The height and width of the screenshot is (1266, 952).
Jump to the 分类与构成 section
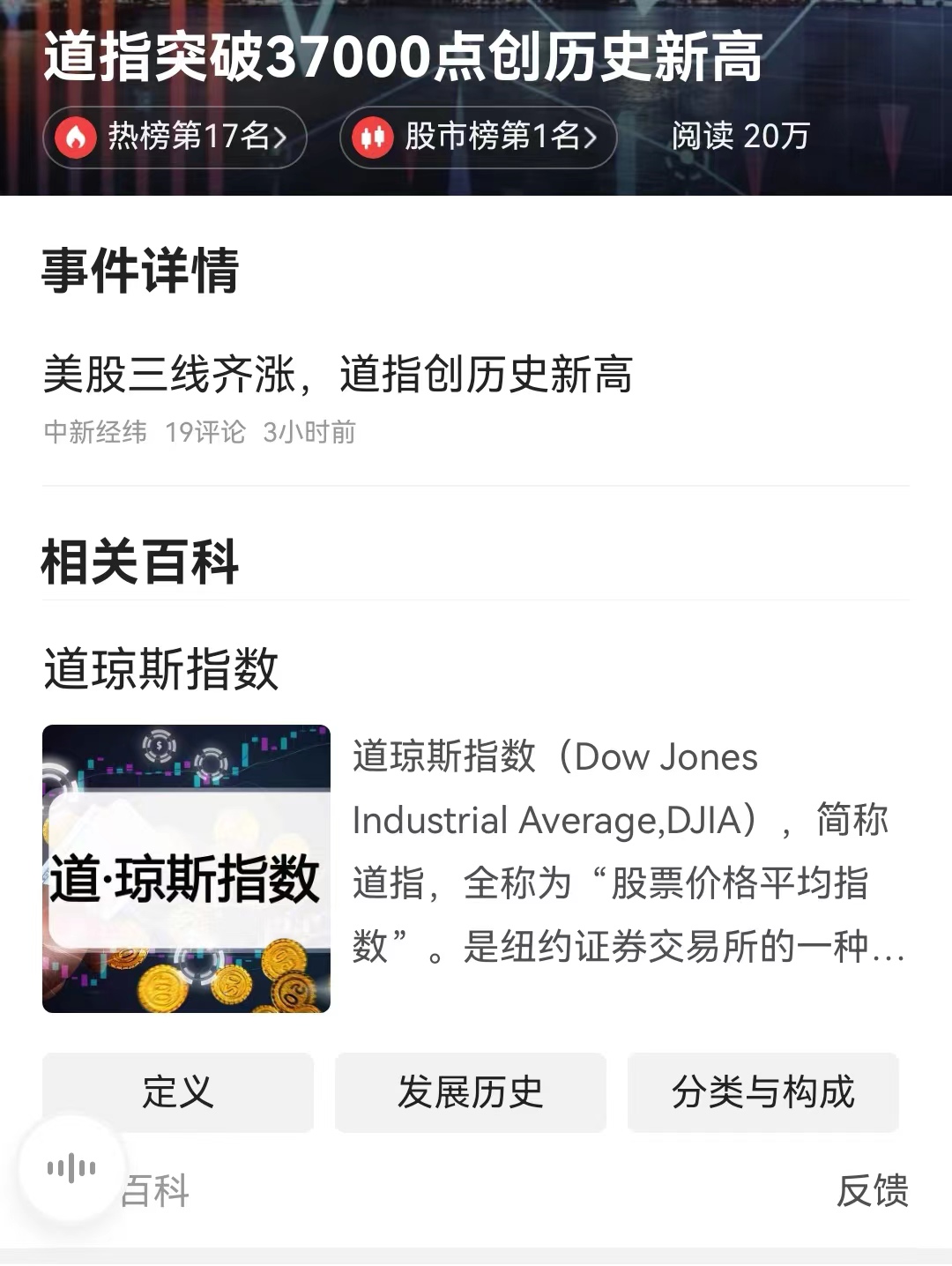tap(763, 1092)
